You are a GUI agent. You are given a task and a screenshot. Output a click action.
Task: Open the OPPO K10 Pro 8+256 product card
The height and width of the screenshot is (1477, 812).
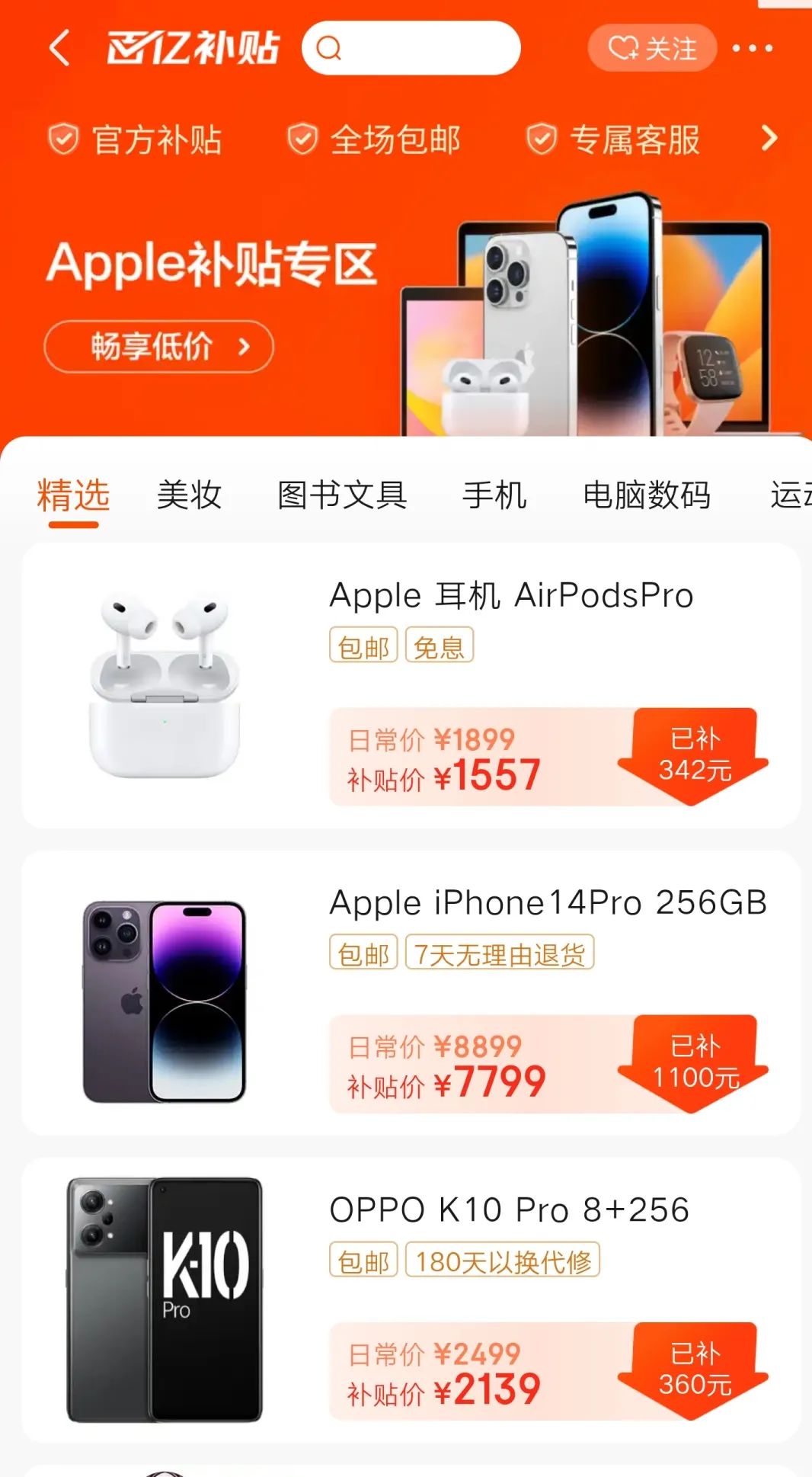411,1300
